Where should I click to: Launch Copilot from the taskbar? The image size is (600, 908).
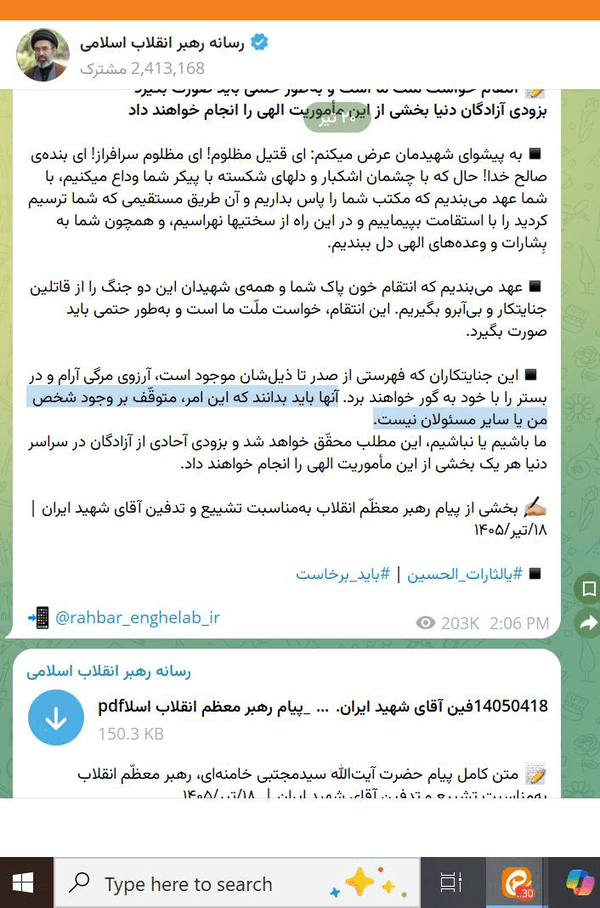[x=580, y=883]
